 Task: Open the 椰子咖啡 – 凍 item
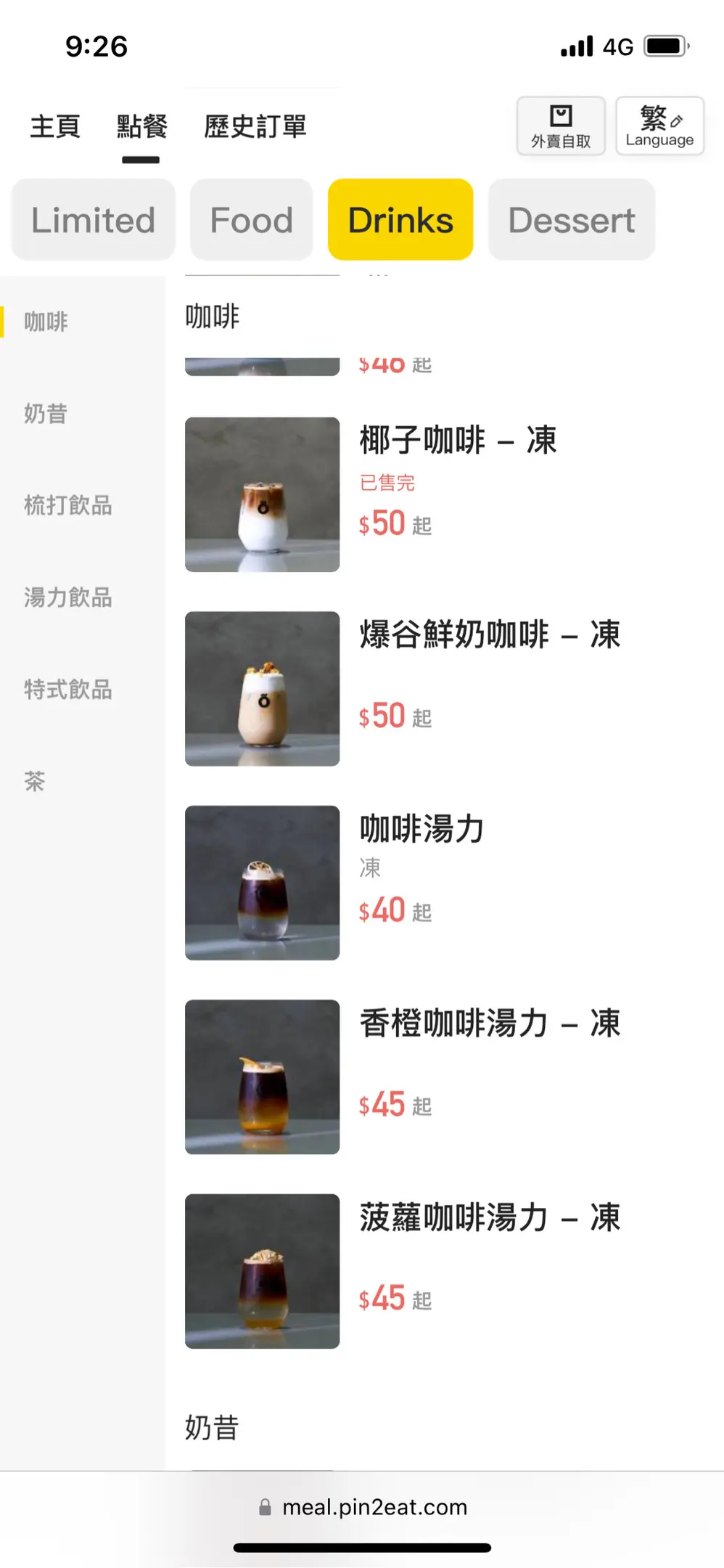click(x=457, y=441)
